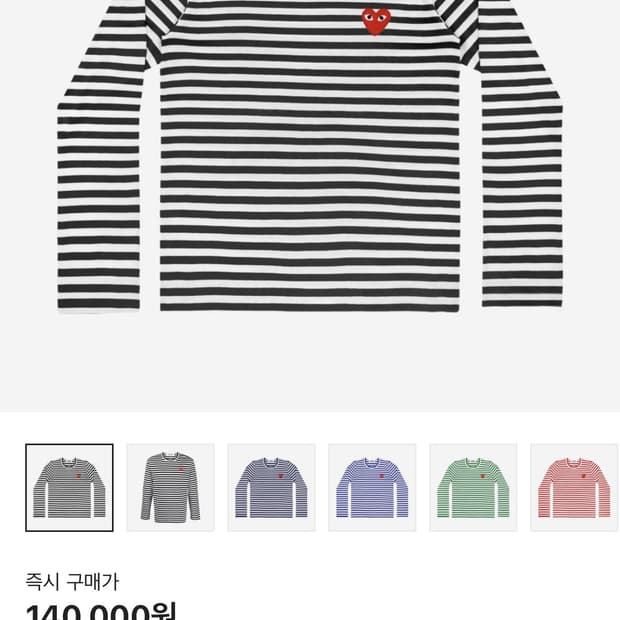The height and width of the screenshot is (620, 620).
Task: Select the first black striped shirt thumbnail
Action: (70, 488)
